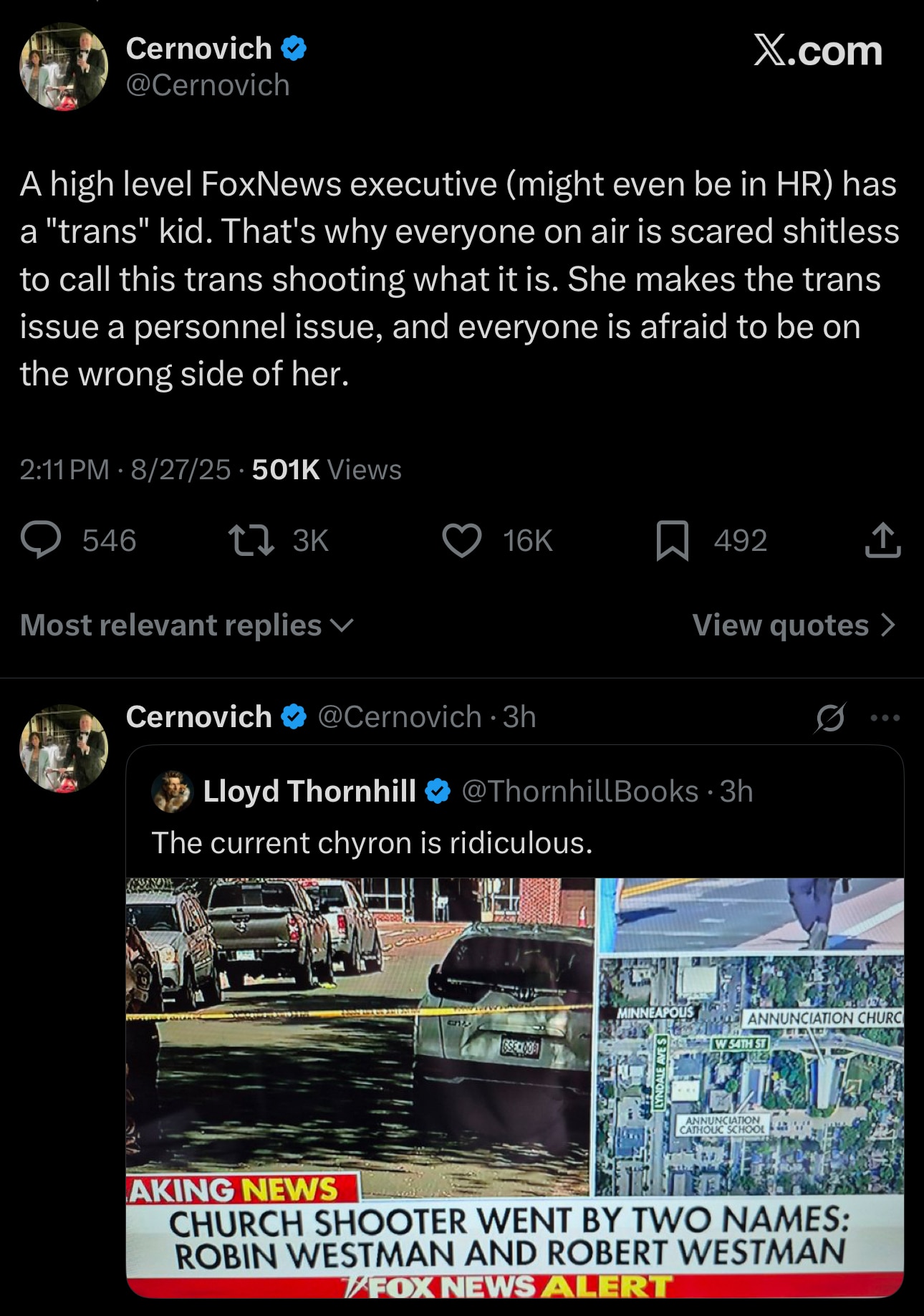Open Cernovich's avatar on the reply
This screenshot has height=1316, width=924.
[64, 749]
